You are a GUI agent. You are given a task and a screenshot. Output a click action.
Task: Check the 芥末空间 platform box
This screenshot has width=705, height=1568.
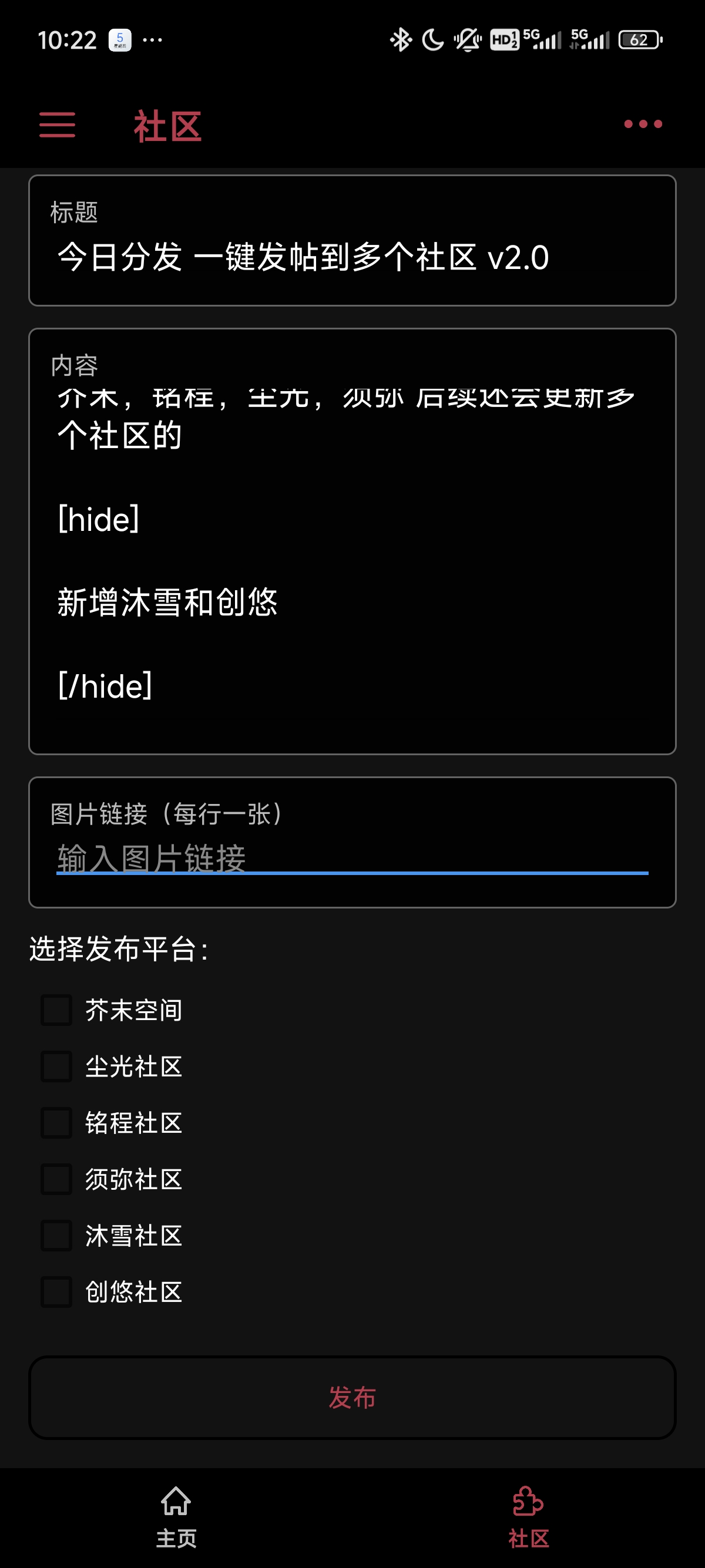[x=56, y=1011]
